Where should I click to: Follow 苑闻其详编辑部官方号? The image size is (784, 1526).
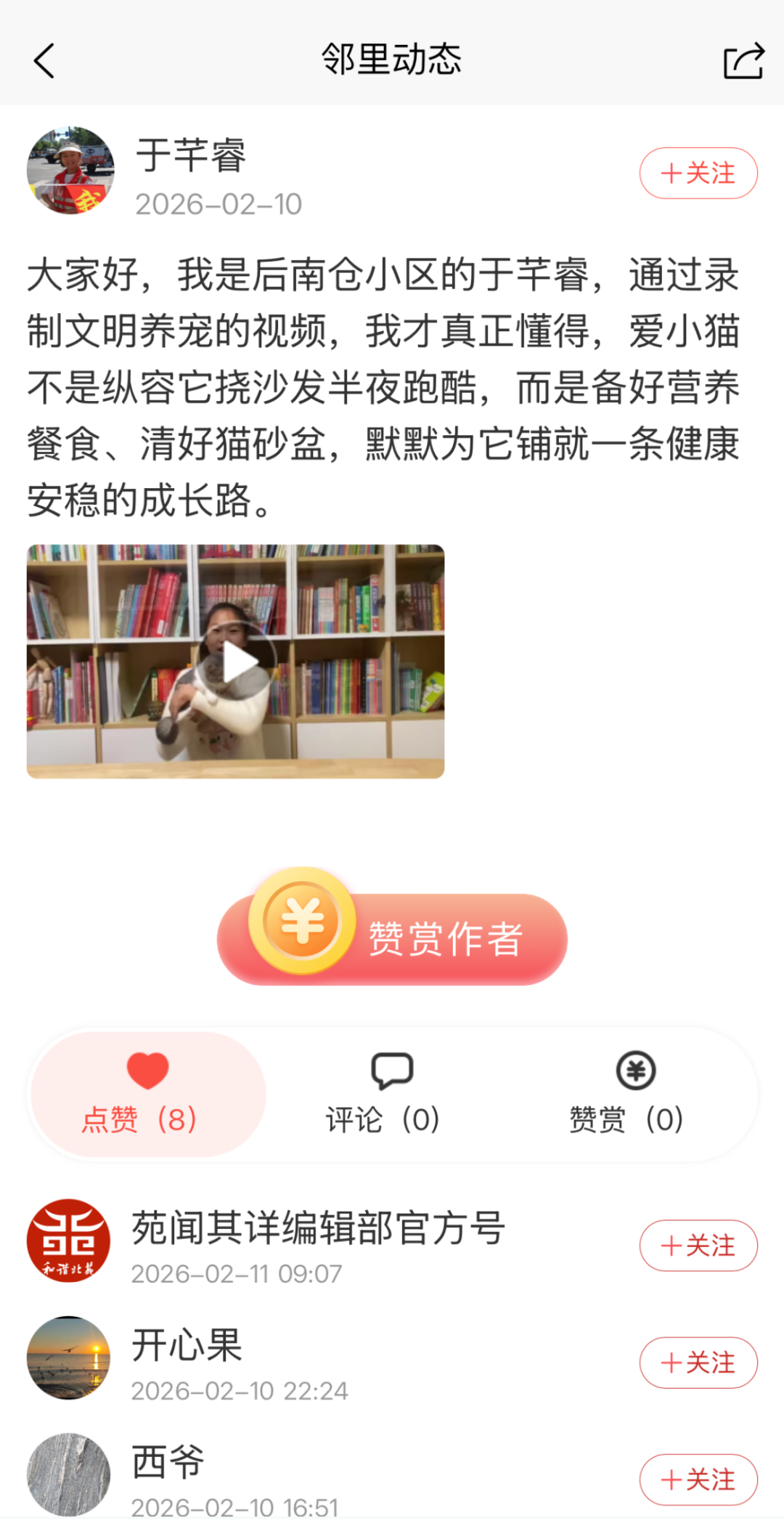698,1245
